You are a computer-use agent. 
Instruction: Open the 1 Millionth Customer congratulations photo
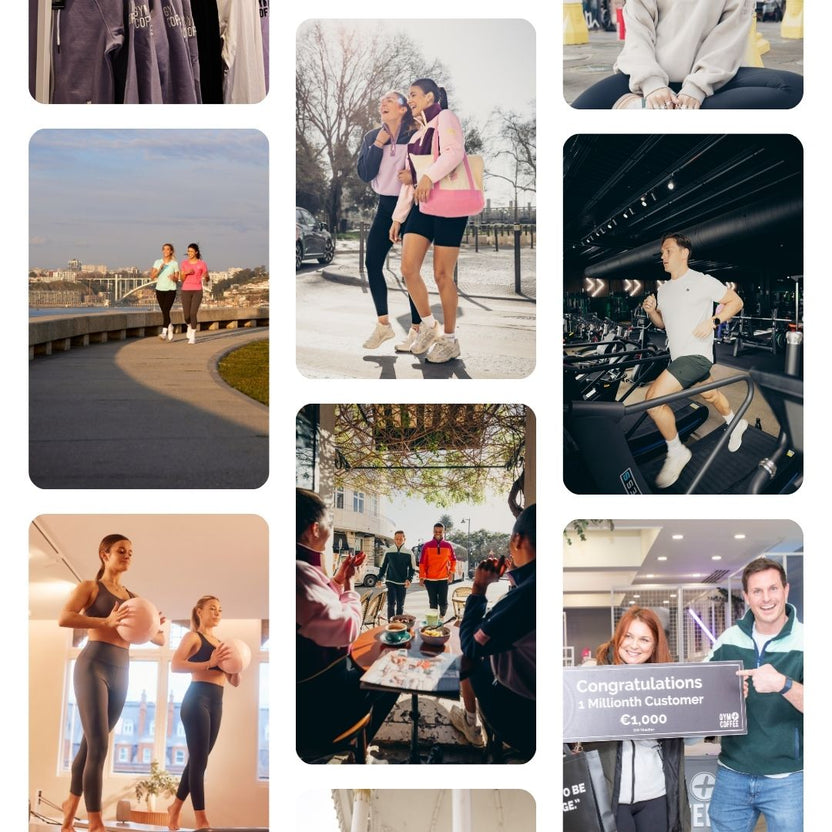click(682, 675)
